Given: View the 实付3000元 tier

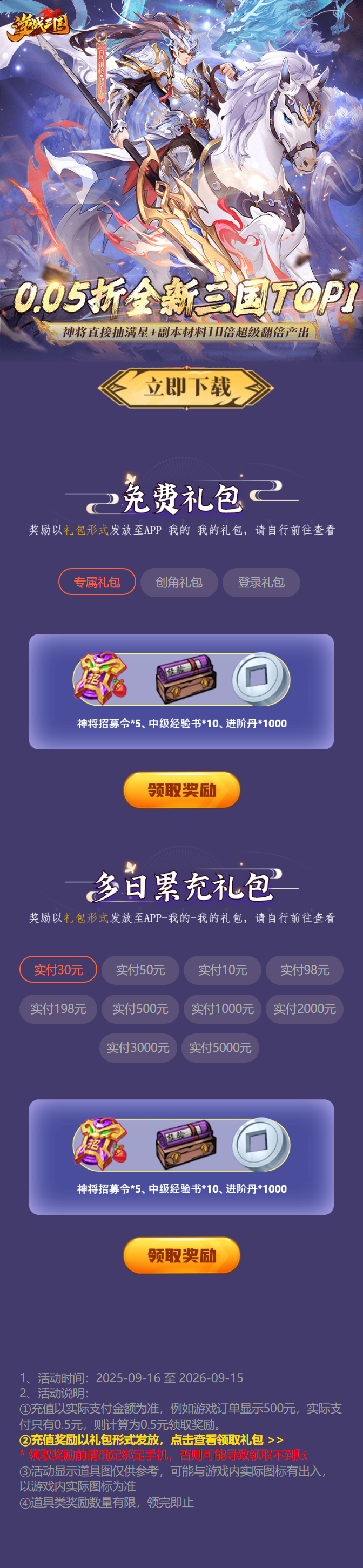Looking at the screenshot, I should pos(138,1047).
